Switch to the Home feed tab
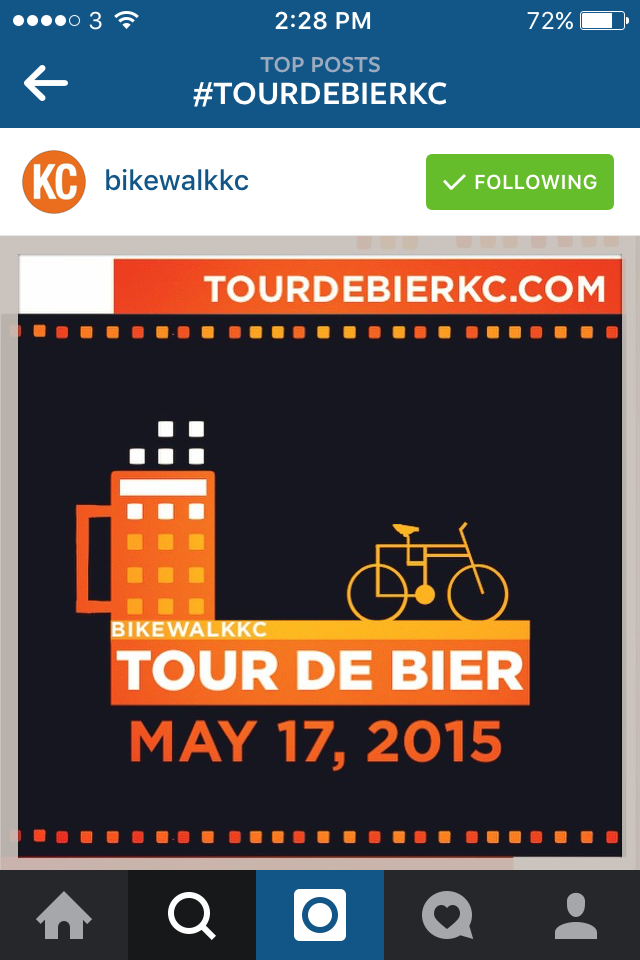This screenshot has height=960, width=640. click(x=64, y=915)
